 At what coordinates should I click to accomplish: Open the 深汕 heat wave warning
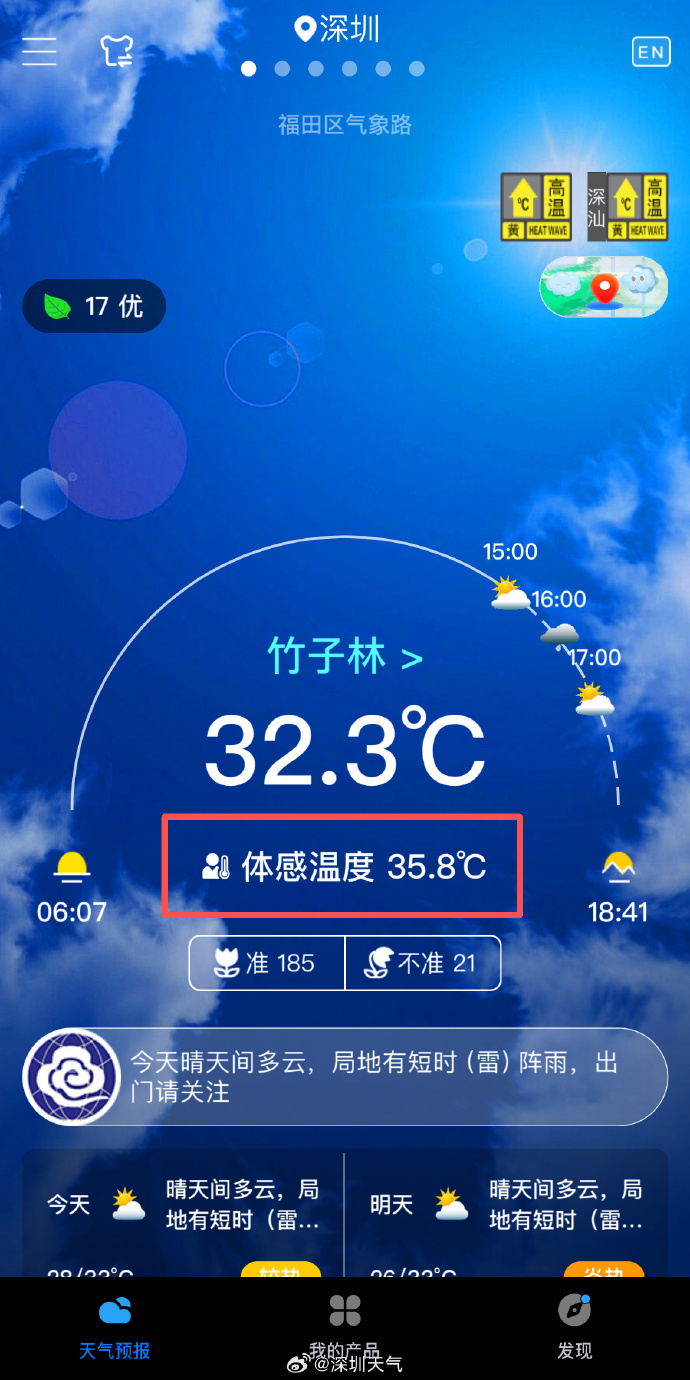coord(627,207)
